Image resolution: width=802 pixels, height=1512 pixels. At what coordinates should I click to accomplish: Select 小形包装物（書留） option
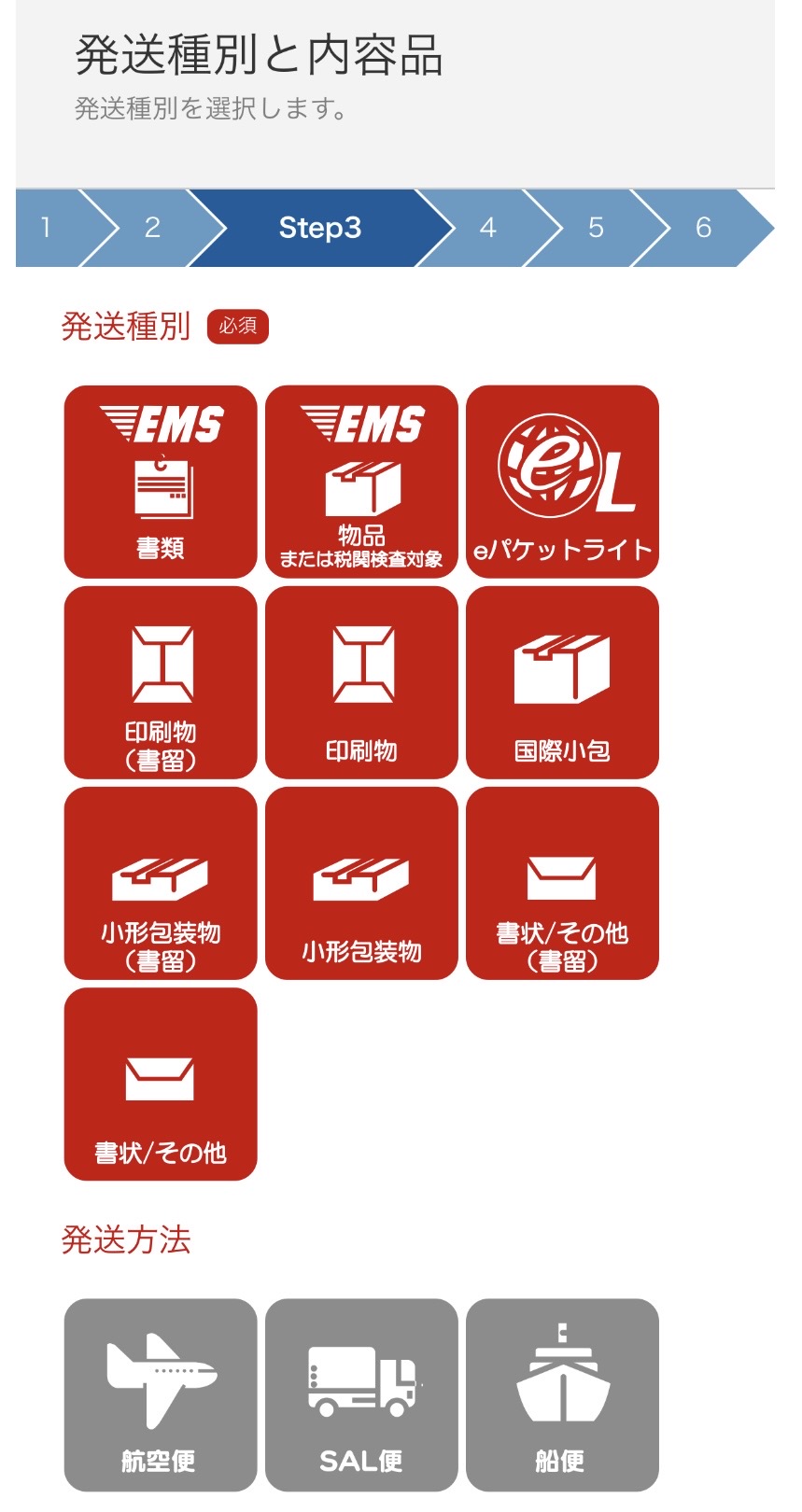[x=160, y=883]
